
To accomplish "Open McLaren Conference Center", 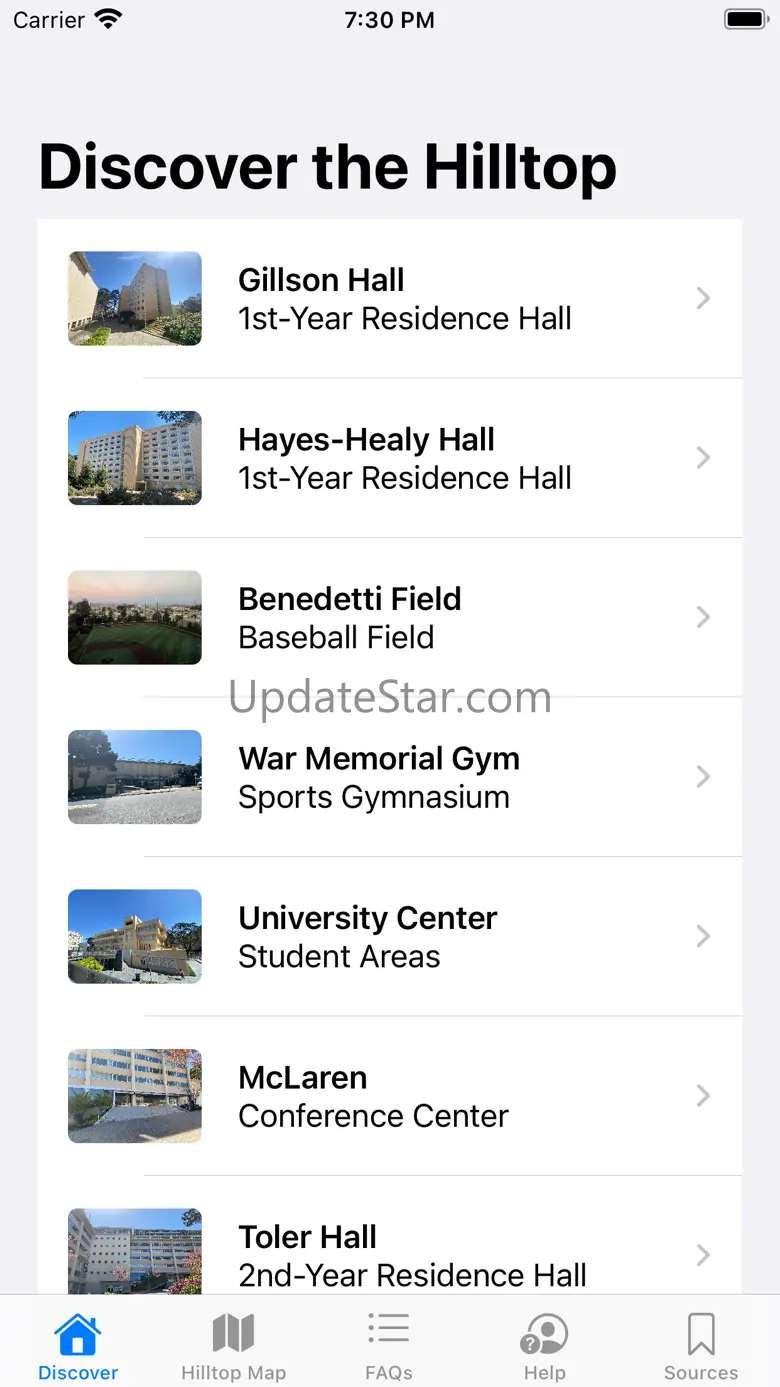I will pos(390,1096).
